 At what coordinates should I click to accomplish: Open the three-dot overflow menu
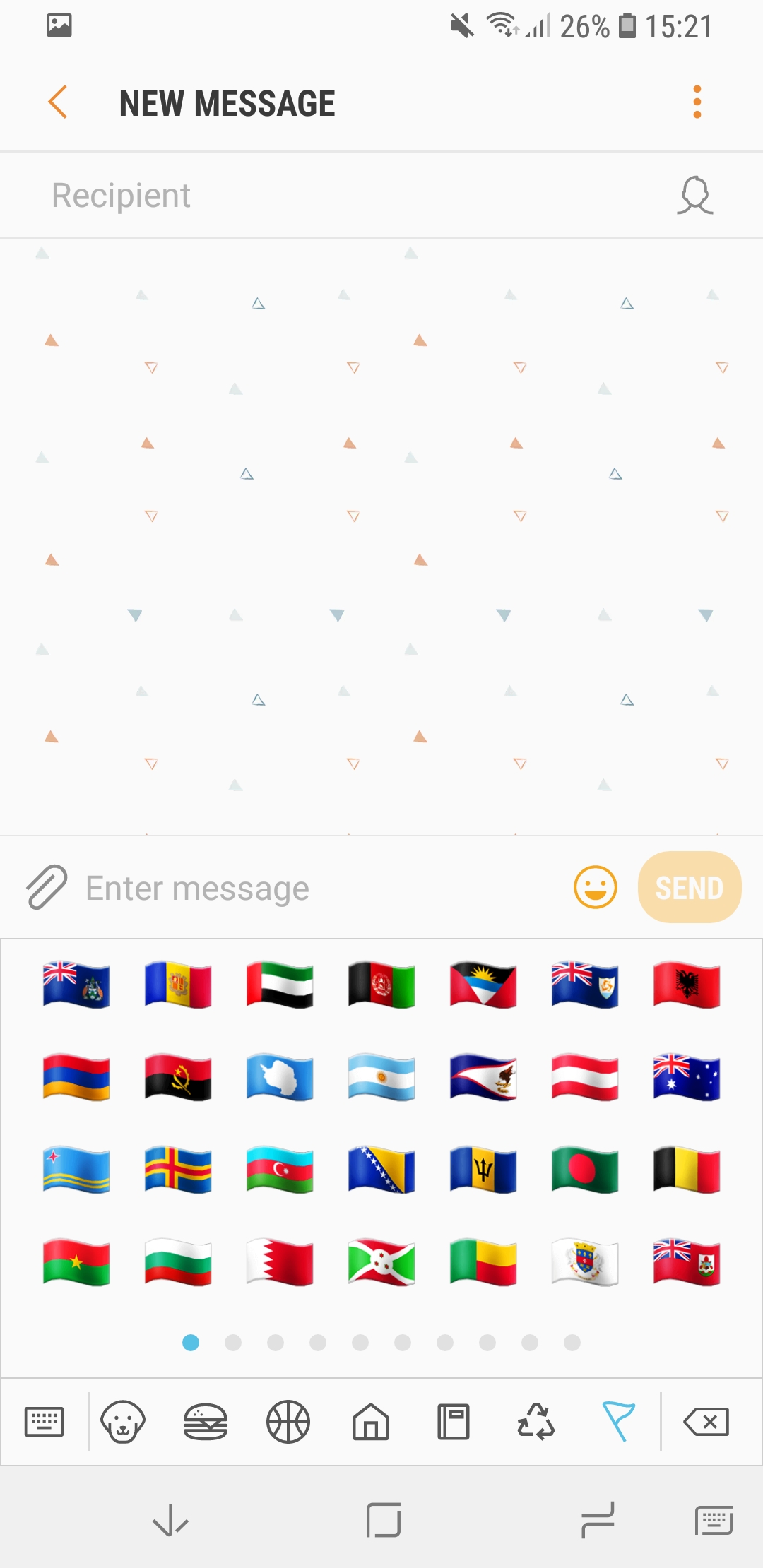click(x=697, y=102)
